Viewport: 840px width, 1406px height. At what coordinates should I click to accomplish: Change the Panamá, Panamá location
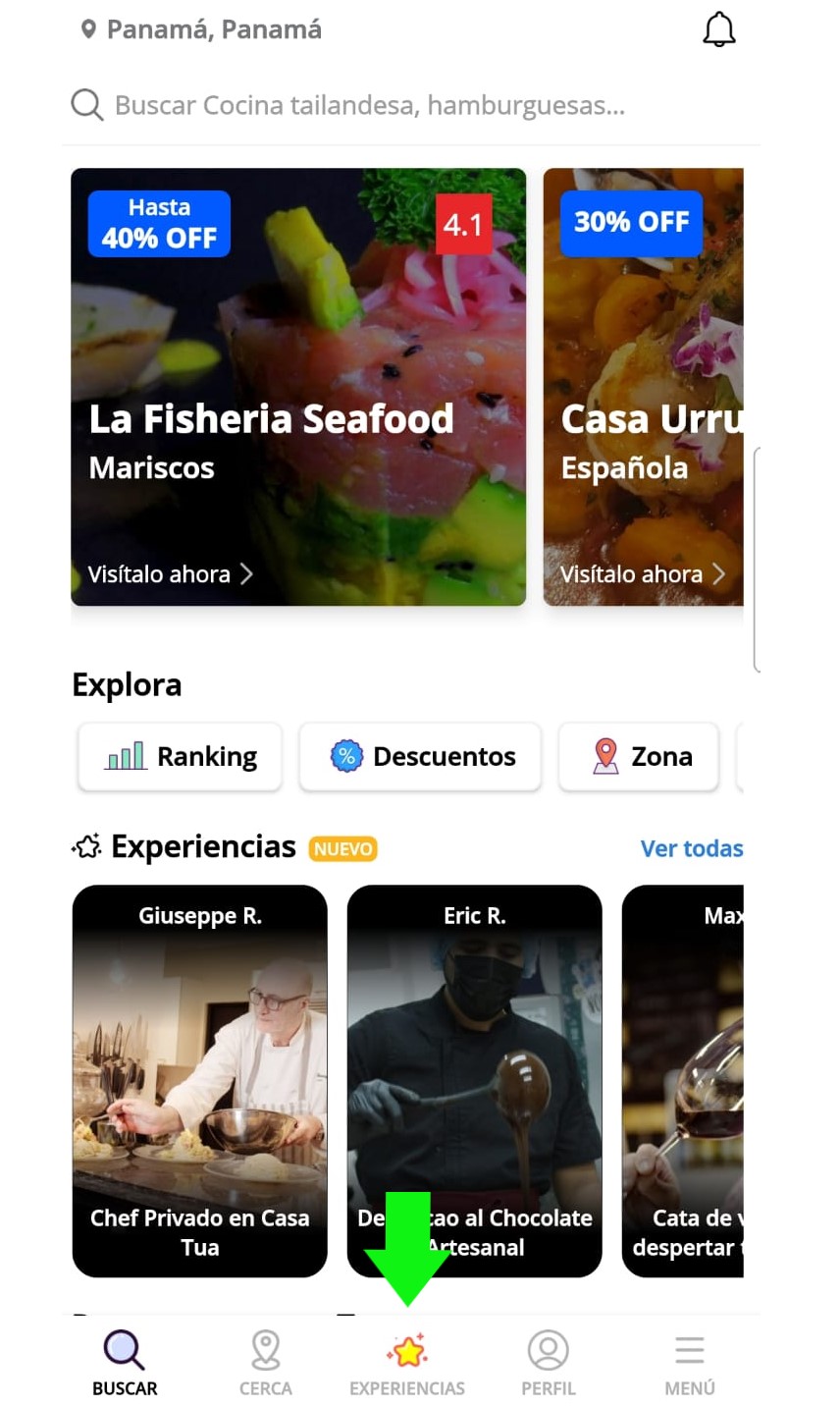tap(202, 29)
